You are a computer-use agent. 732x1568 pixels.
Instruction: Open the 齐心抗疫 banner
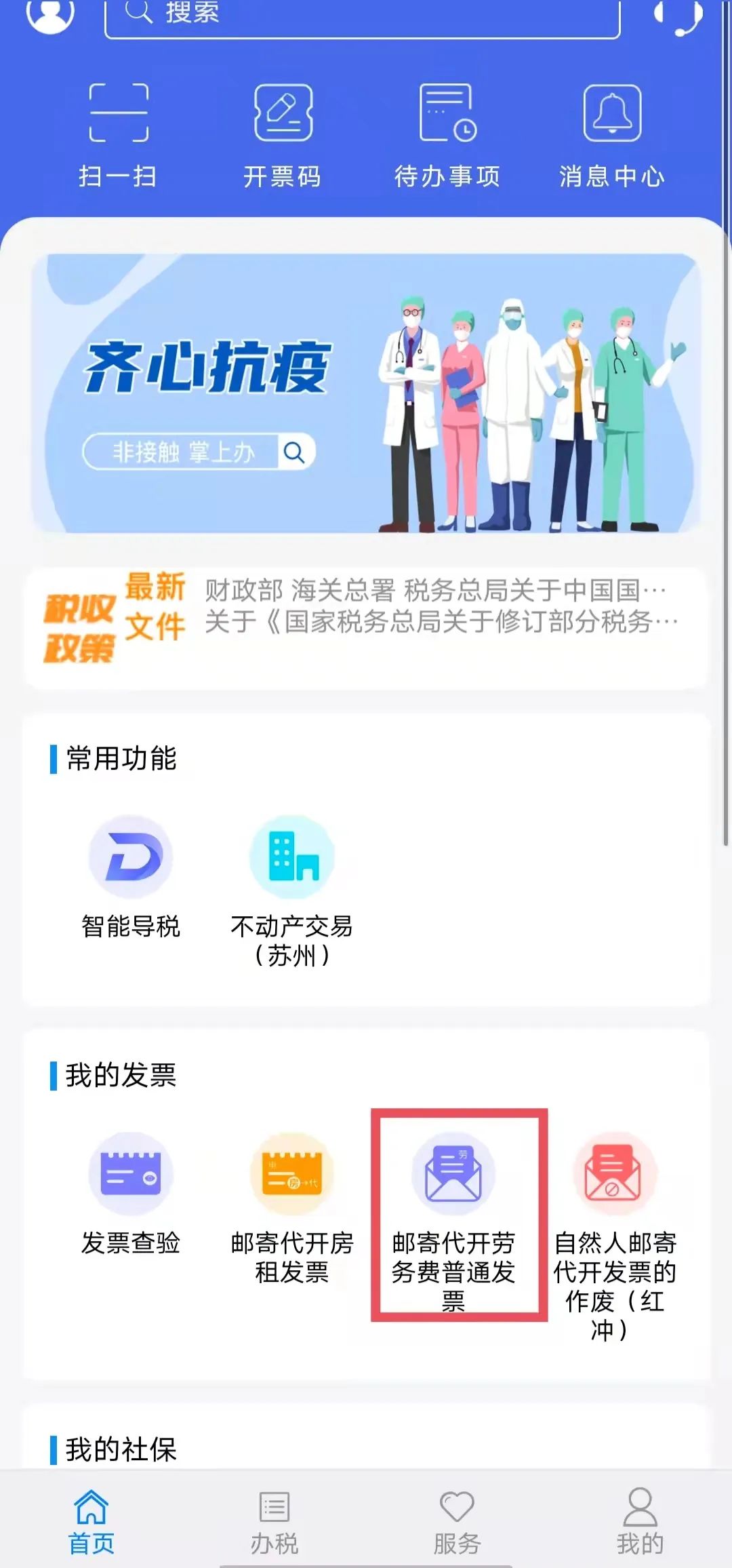tap(366, 393)
